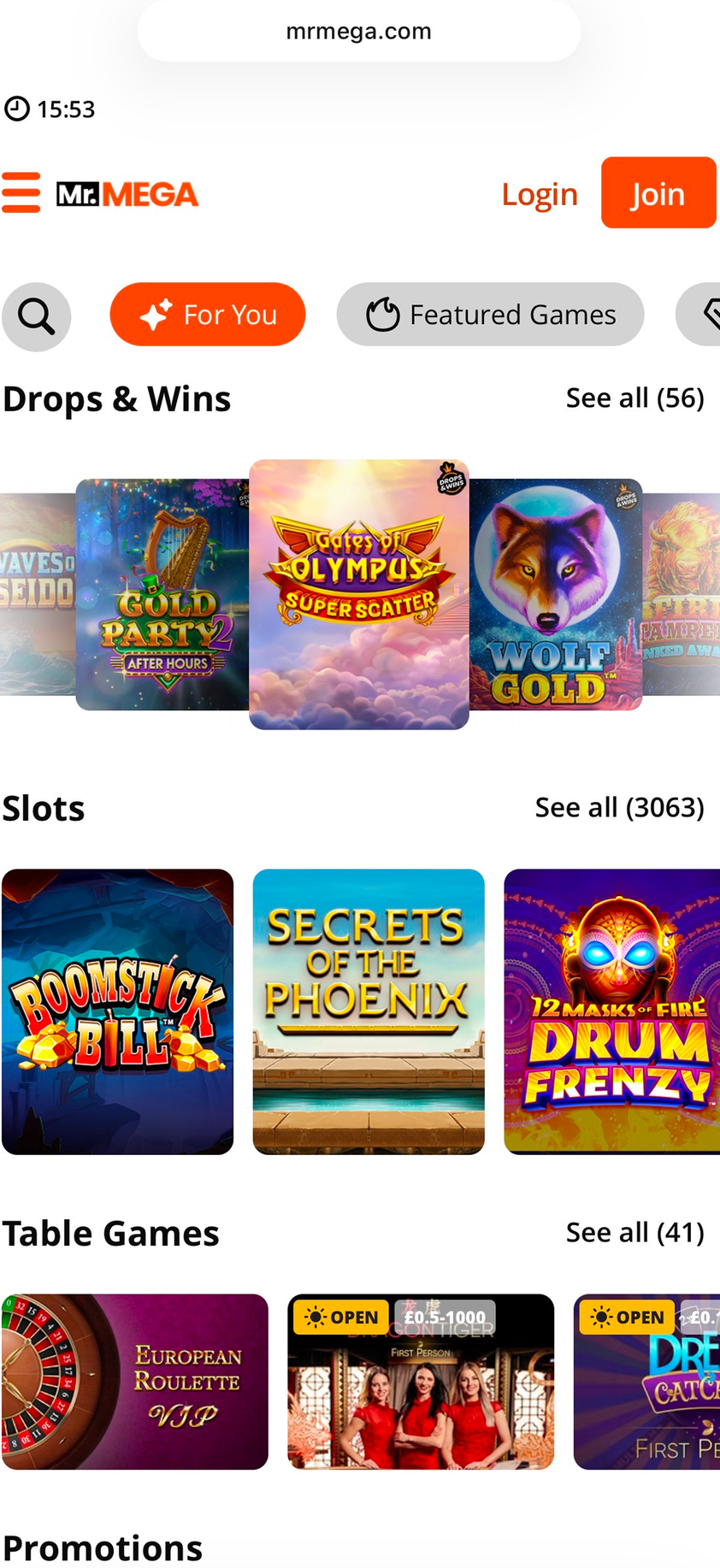This screenshot has height=1568, width=720.
Task: Launch Gates of Olympus Super Scatter
Action: click(359, 595)
